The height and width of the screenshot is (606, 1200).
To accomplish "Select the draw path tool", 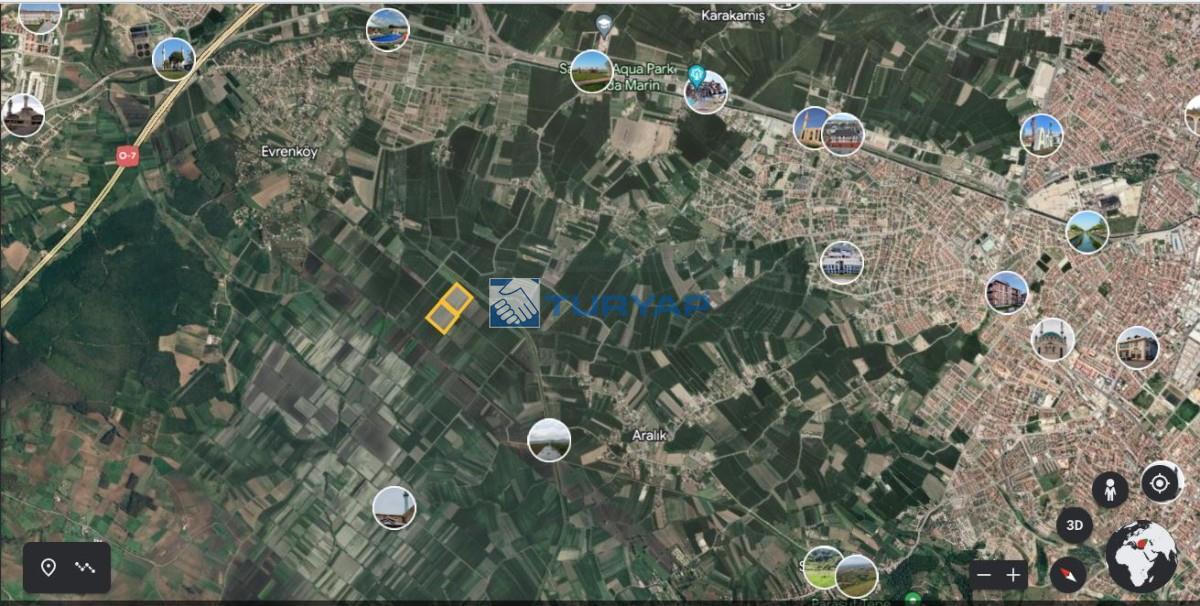I will point(85,568).
